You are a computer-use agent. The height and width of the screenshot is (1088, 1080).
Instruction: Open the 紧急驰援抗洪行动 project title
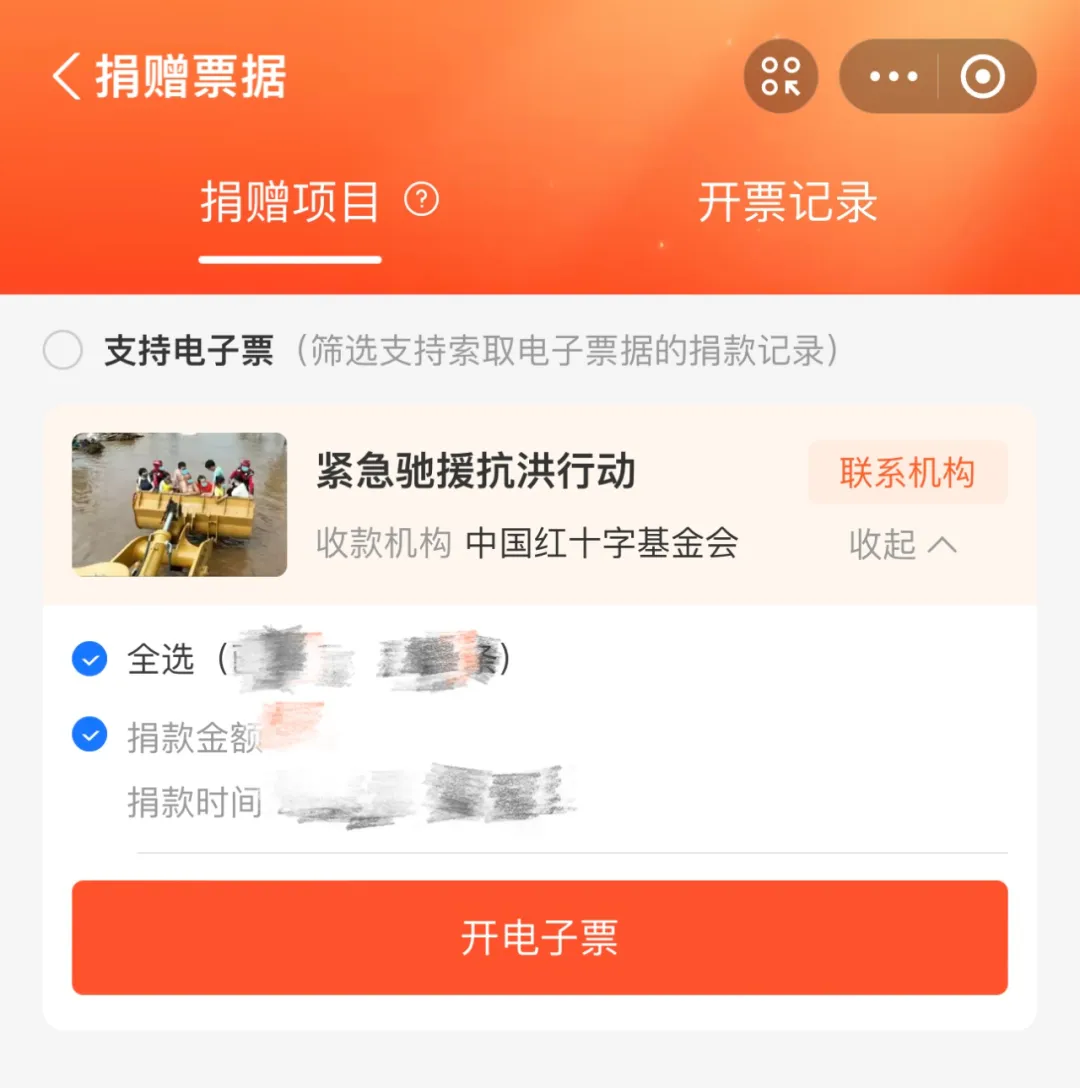click(478, 472)
